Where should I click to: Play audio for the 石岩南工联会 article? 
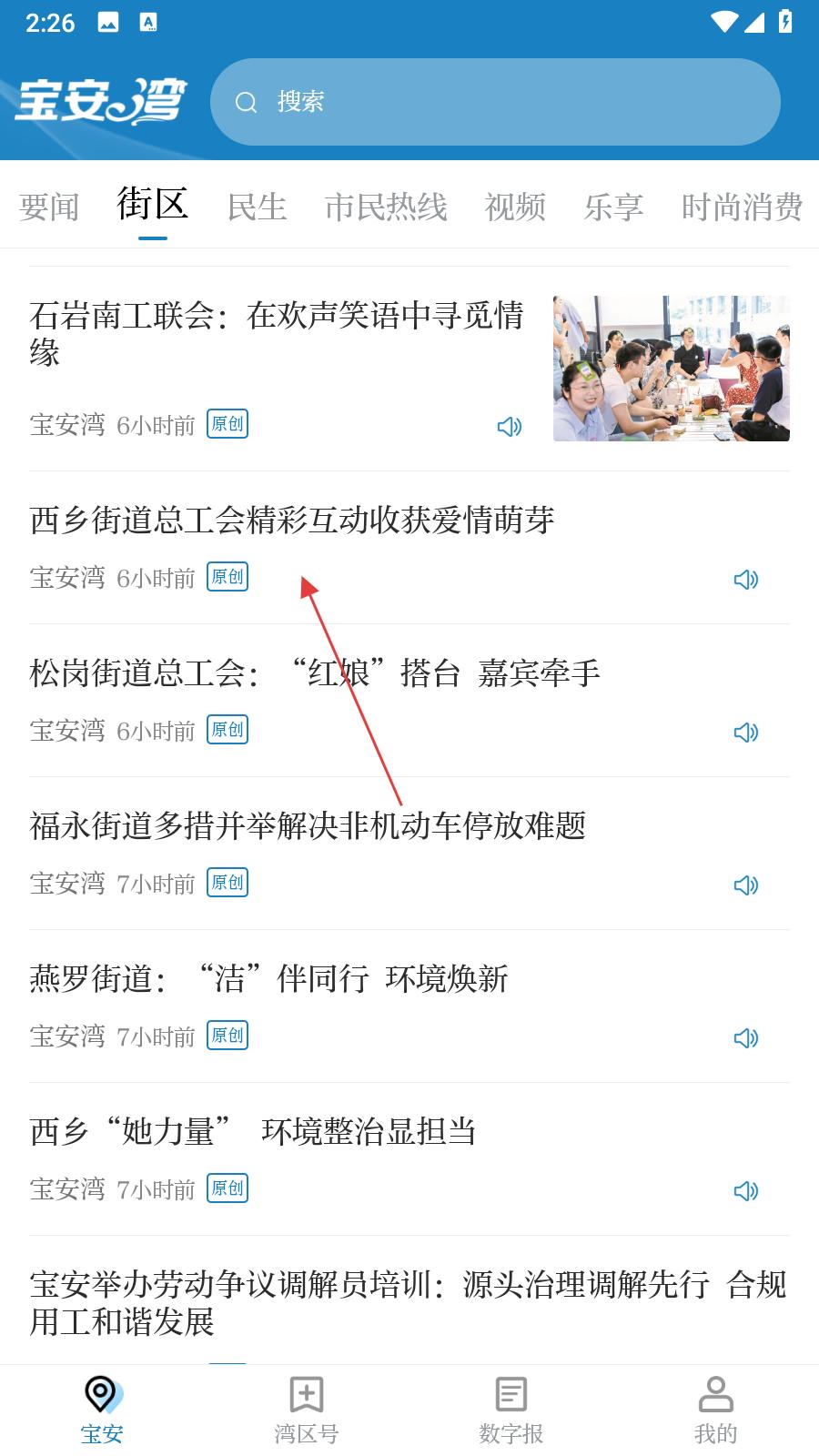(x=510, y=426)
